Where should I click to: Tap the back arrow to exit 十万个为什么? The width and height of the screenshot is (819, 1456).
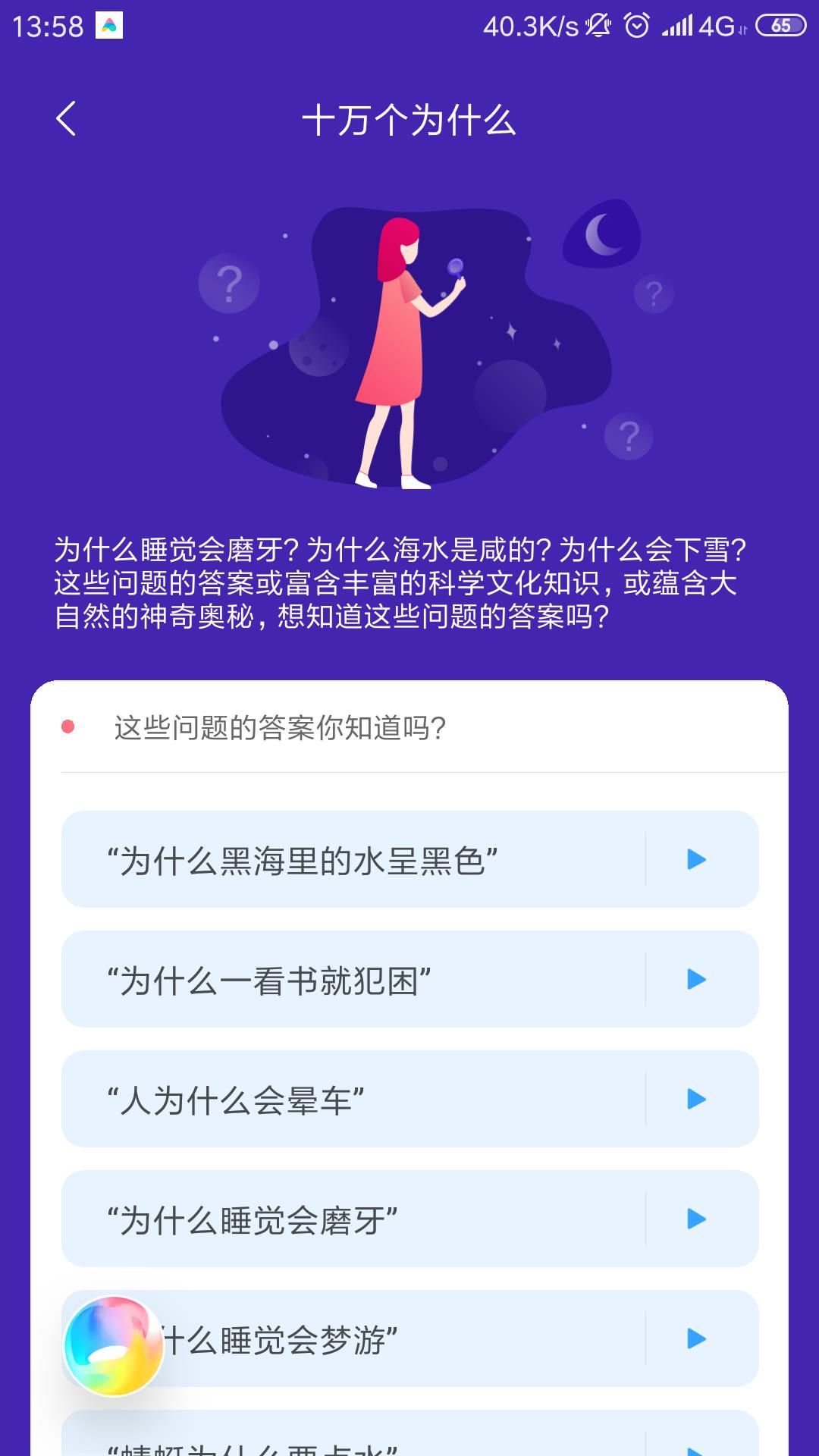click(65, 119)
